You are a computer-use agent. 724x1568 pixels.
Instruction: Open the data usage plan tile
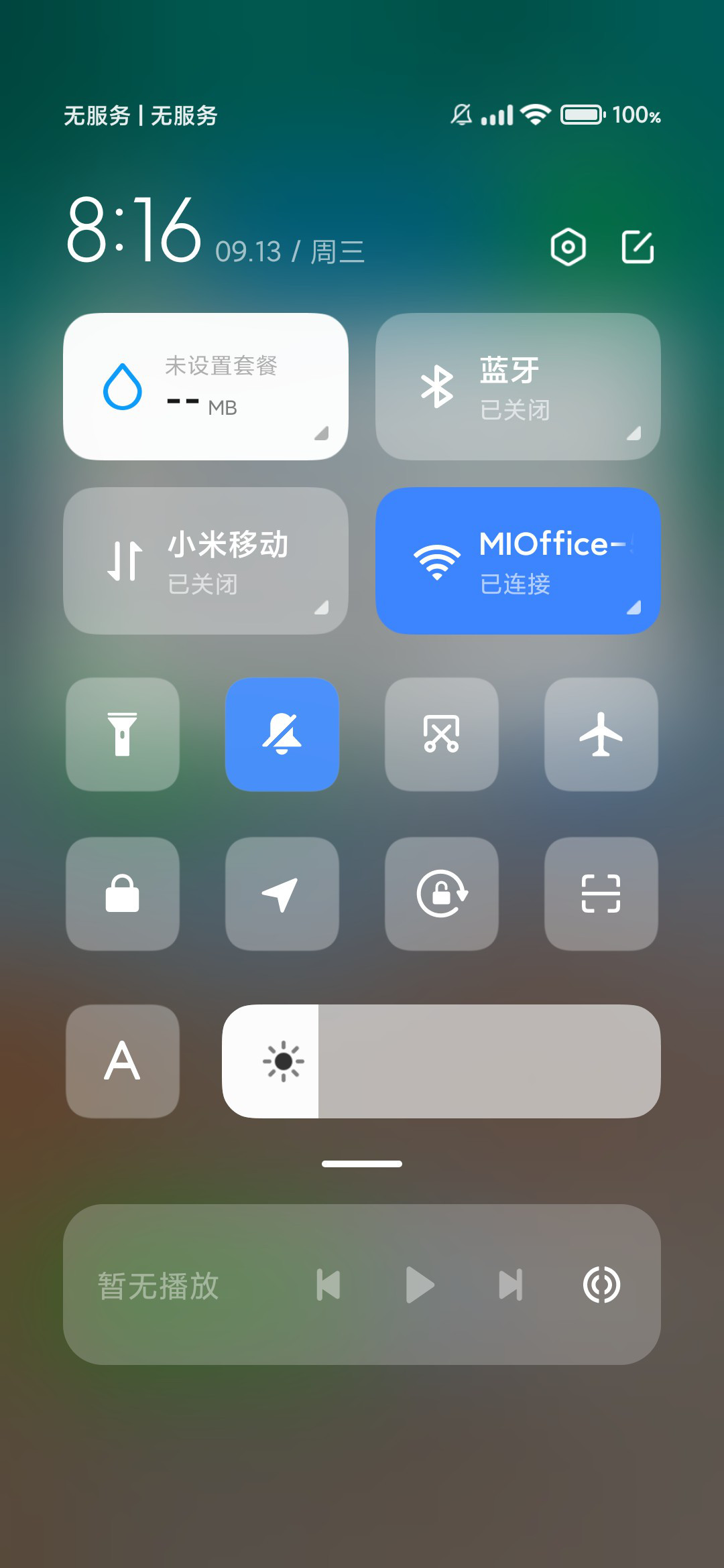click(x=206, y=387)
